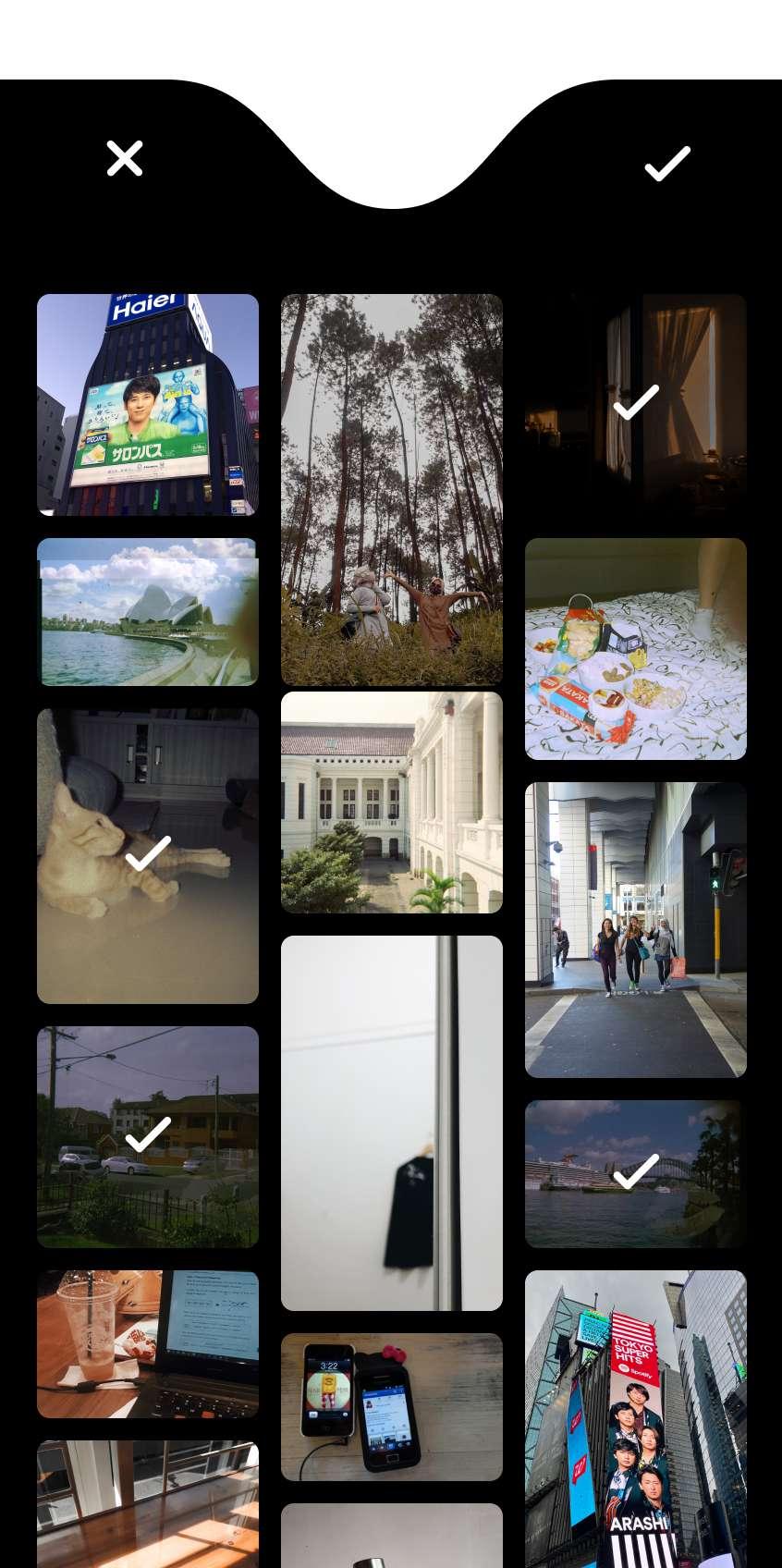Choose the tall pine forest photo
The width and height of the screenshot is (782, 1568).
point(392,490)
